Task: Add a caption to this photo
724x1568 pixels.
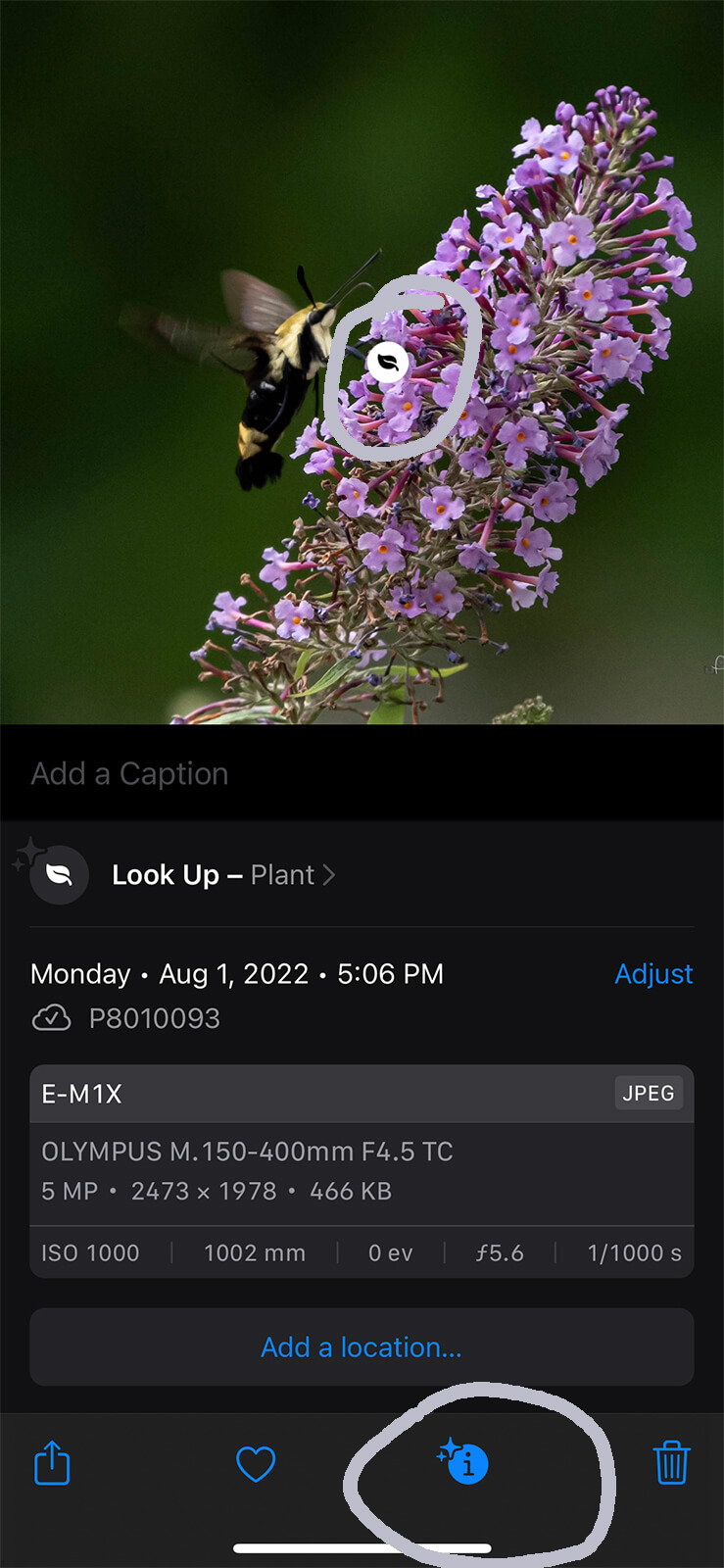Action: point(130,774)
